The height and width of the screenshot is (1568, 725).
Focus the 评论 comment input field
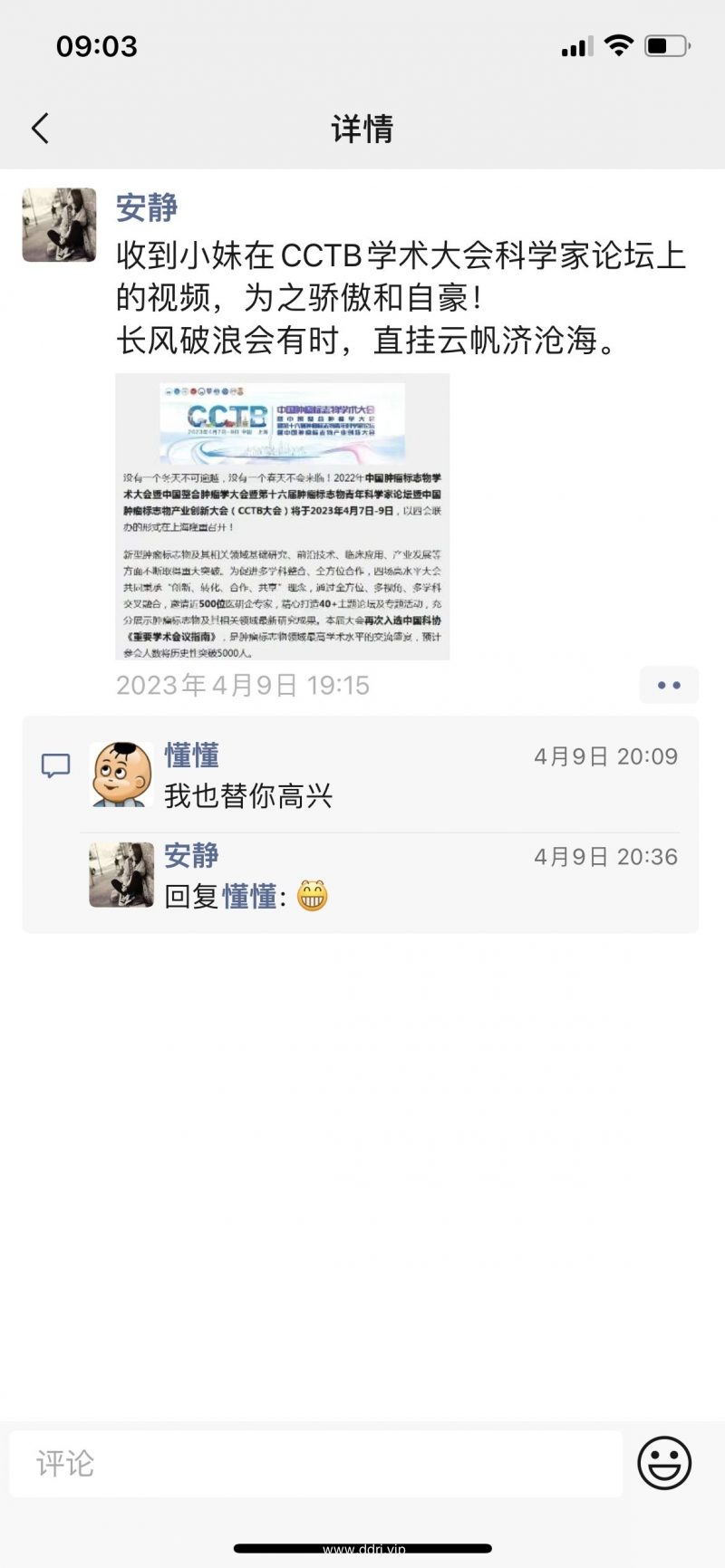315,1464
